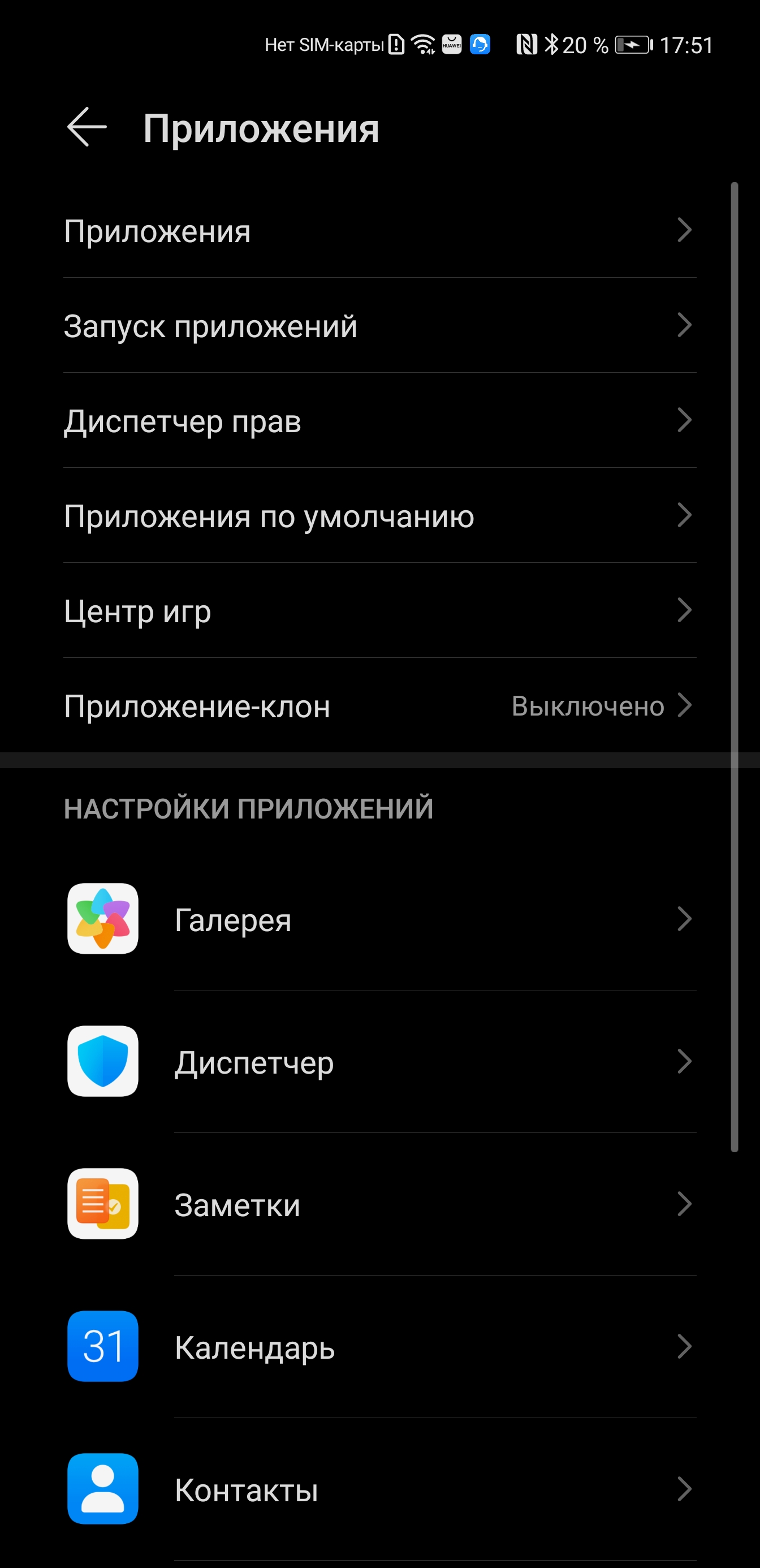Open Диспетчер прав
This screenshot has width=760, height=1568.
(379, 421)
